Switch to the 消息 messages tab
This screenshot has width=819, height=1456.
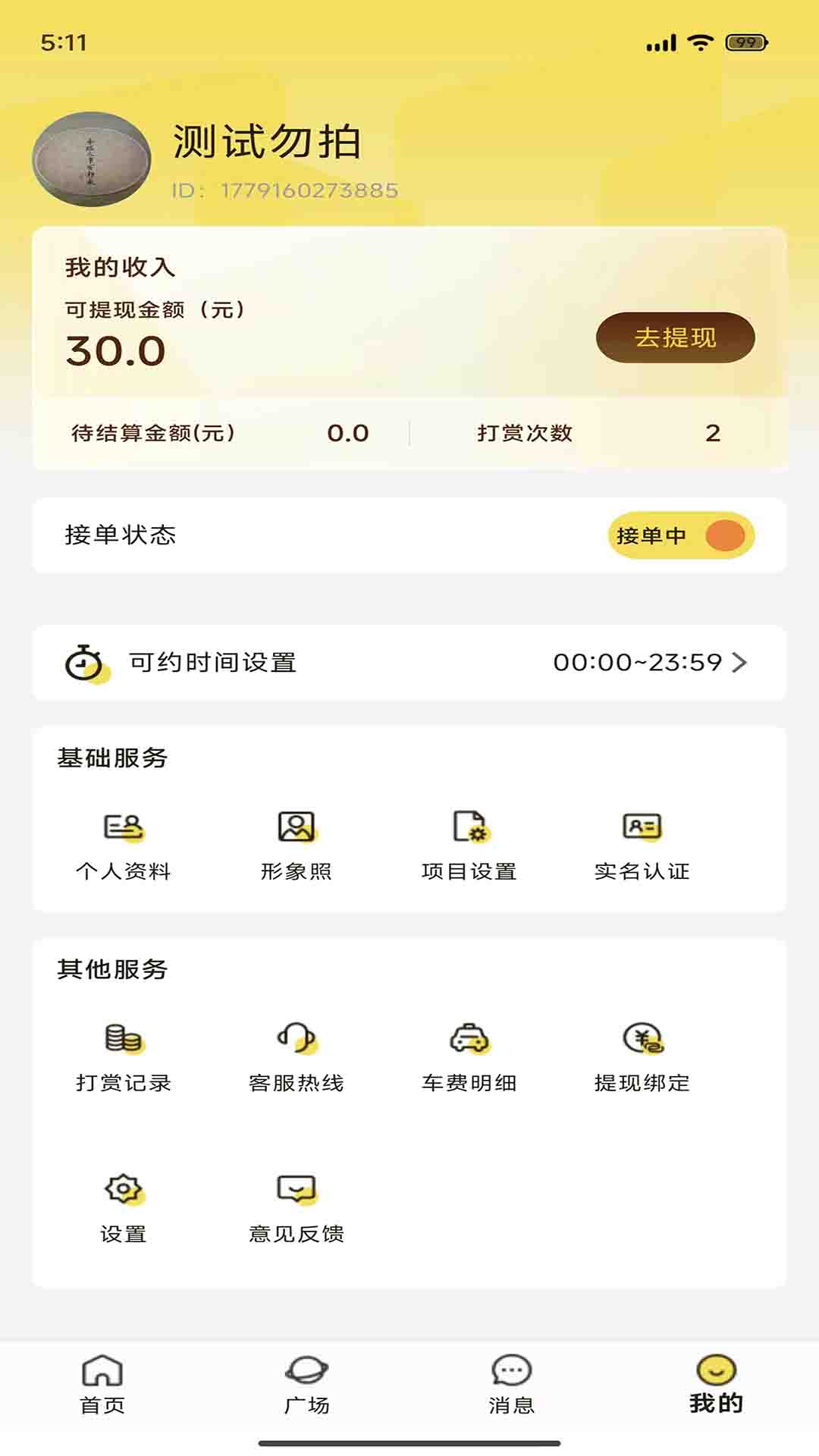point(512,1385)
